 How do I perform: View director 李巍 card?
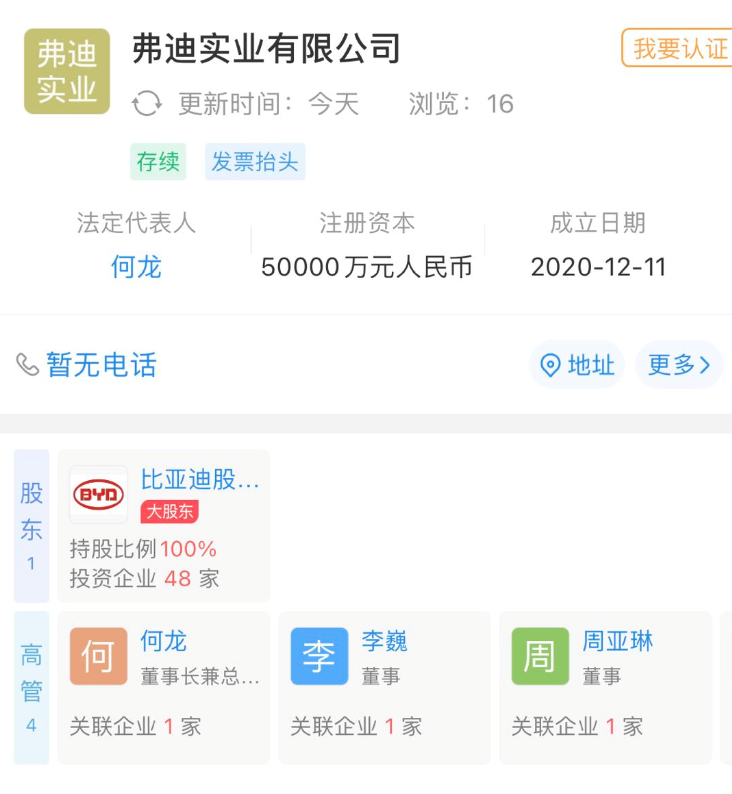(x=385, y=686)
